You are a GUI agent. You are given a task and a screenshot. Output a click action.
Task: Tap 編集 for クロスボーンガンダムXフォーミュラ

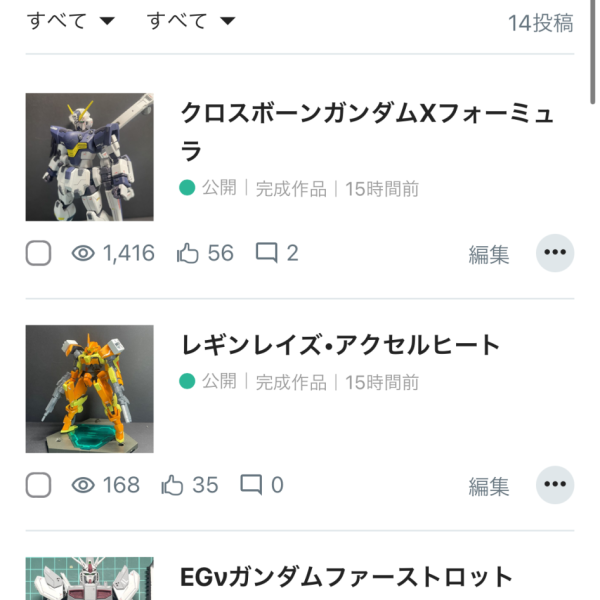489,254
